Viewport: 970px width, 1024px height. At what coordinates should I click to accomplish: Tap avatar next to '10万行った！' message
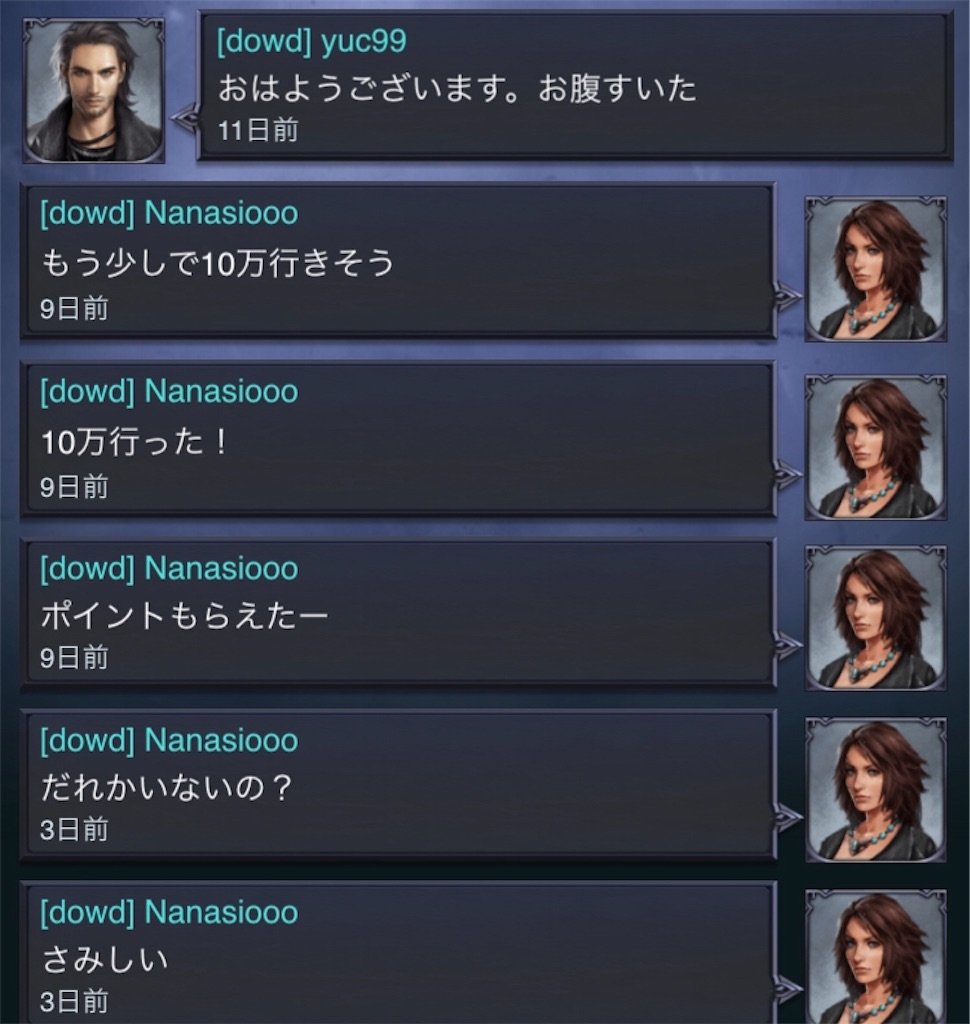[876, 446]
